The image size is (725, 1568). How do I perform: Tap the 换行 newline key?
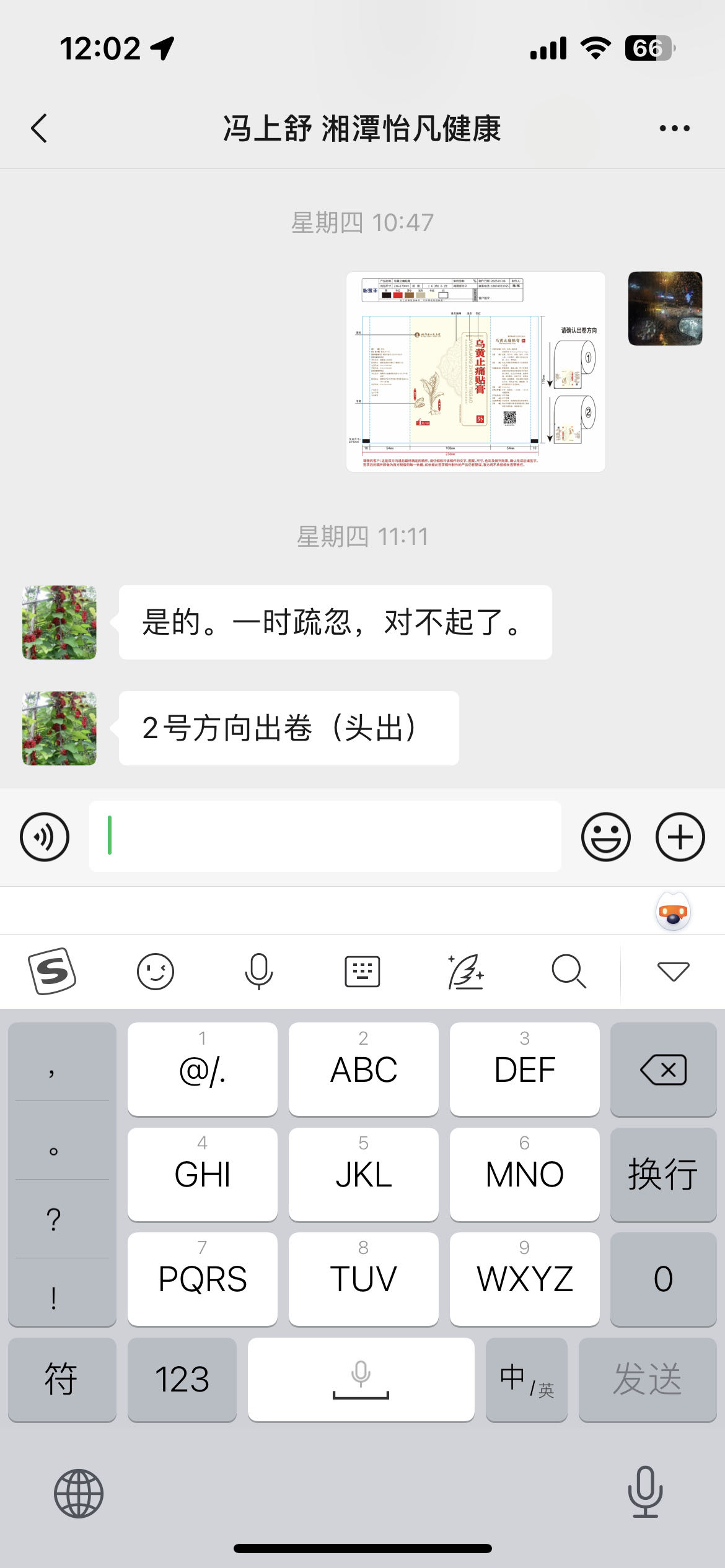(x=664, y=1174)
